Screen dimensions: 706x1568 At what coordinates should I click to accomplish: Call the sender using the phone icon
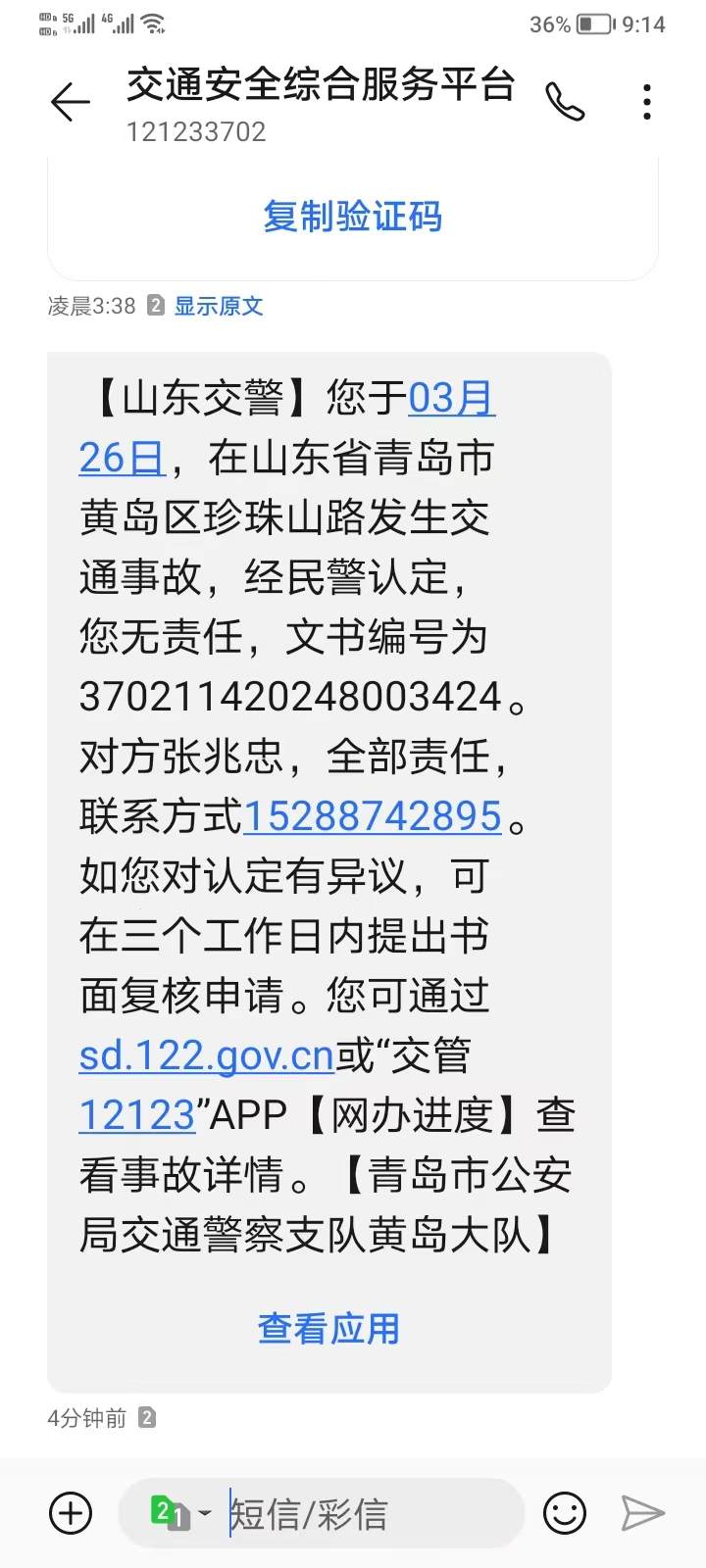pos(565,102)
